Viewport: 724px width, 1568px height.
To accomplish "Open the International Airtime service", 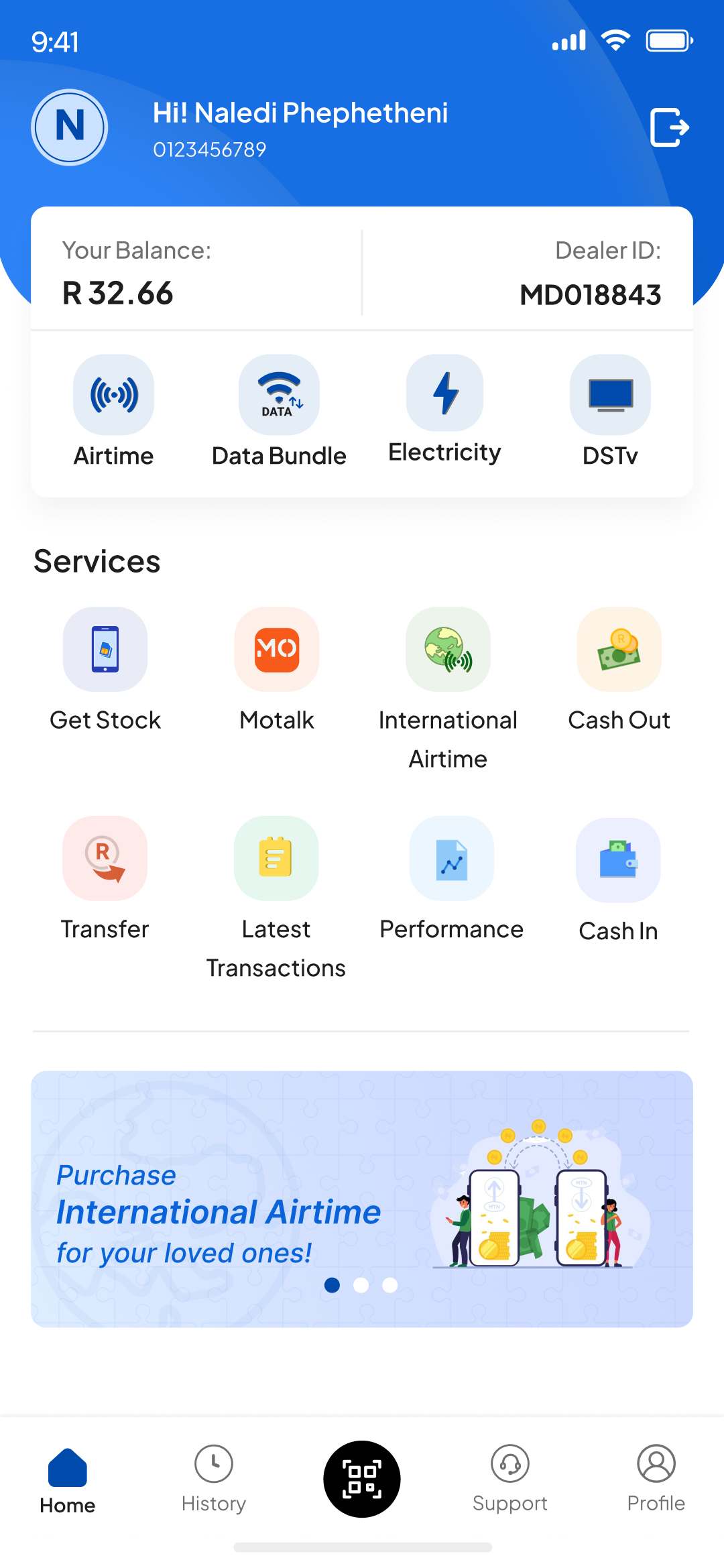I will [448, 649].
